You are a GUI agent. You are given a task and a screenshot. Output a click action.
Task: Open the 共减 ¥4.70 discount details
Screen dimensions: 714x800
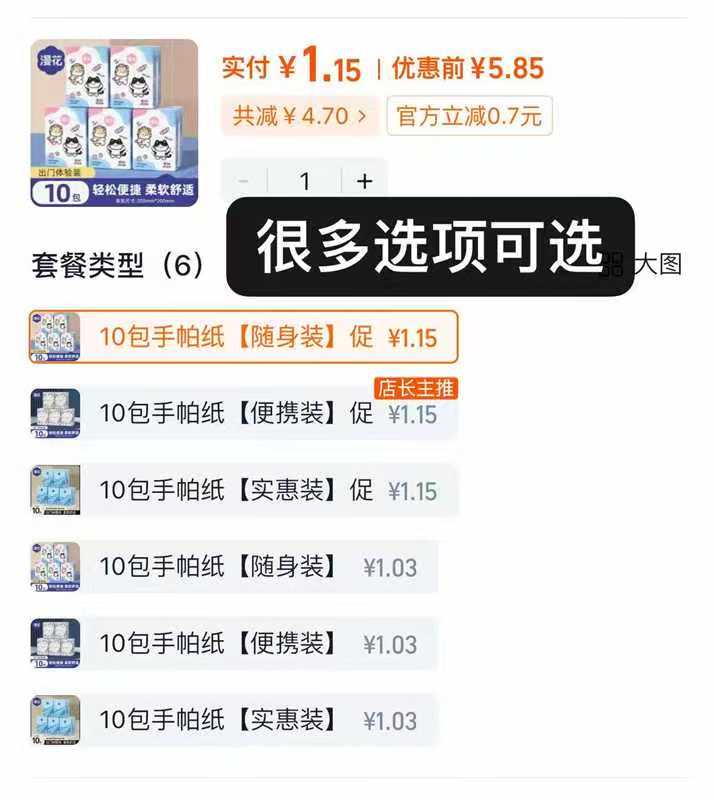(300, 116)
